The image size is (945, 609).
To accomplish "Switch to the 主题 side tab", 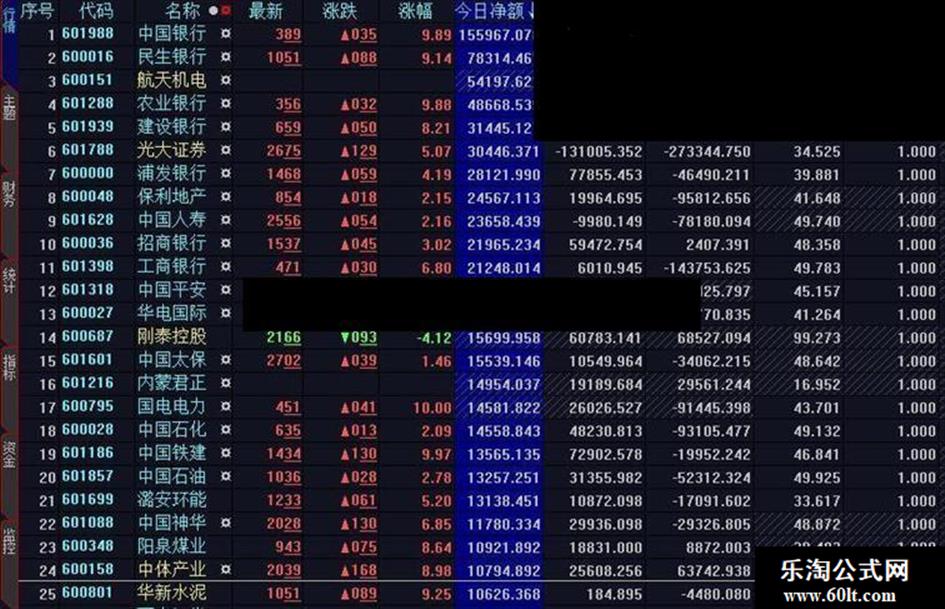I will (x=9, y=106).
